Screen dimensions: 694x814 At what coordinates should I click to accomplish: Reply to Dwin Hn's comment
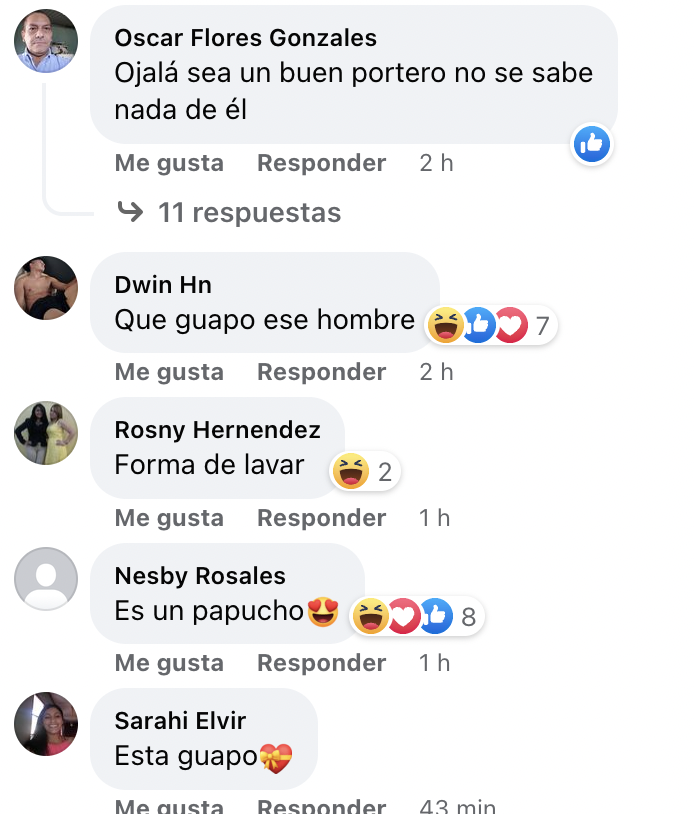pyautogui.click(x=321, y=372)
